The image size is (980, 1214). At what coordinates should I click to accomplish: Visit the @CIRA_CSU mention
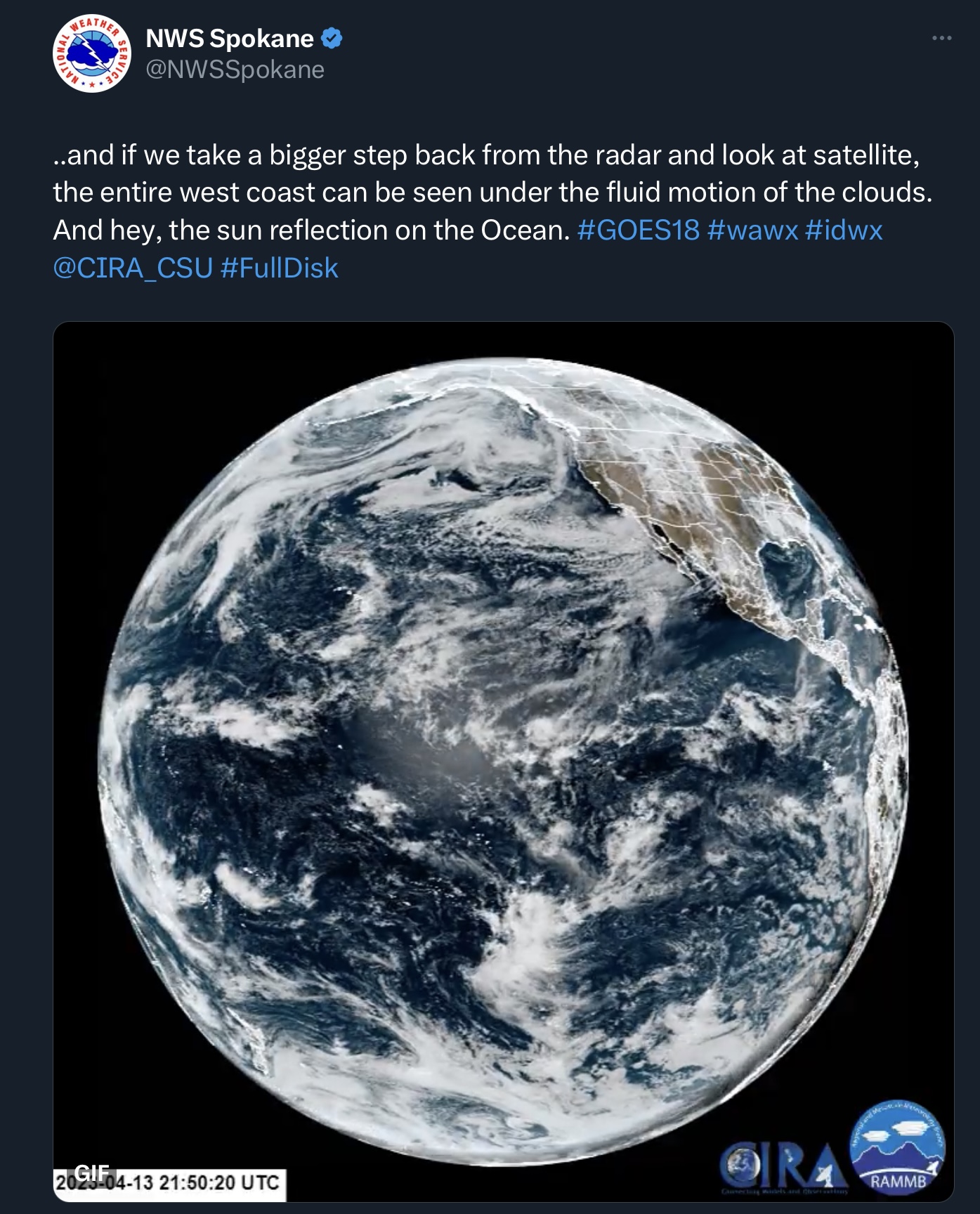[133, 268]
